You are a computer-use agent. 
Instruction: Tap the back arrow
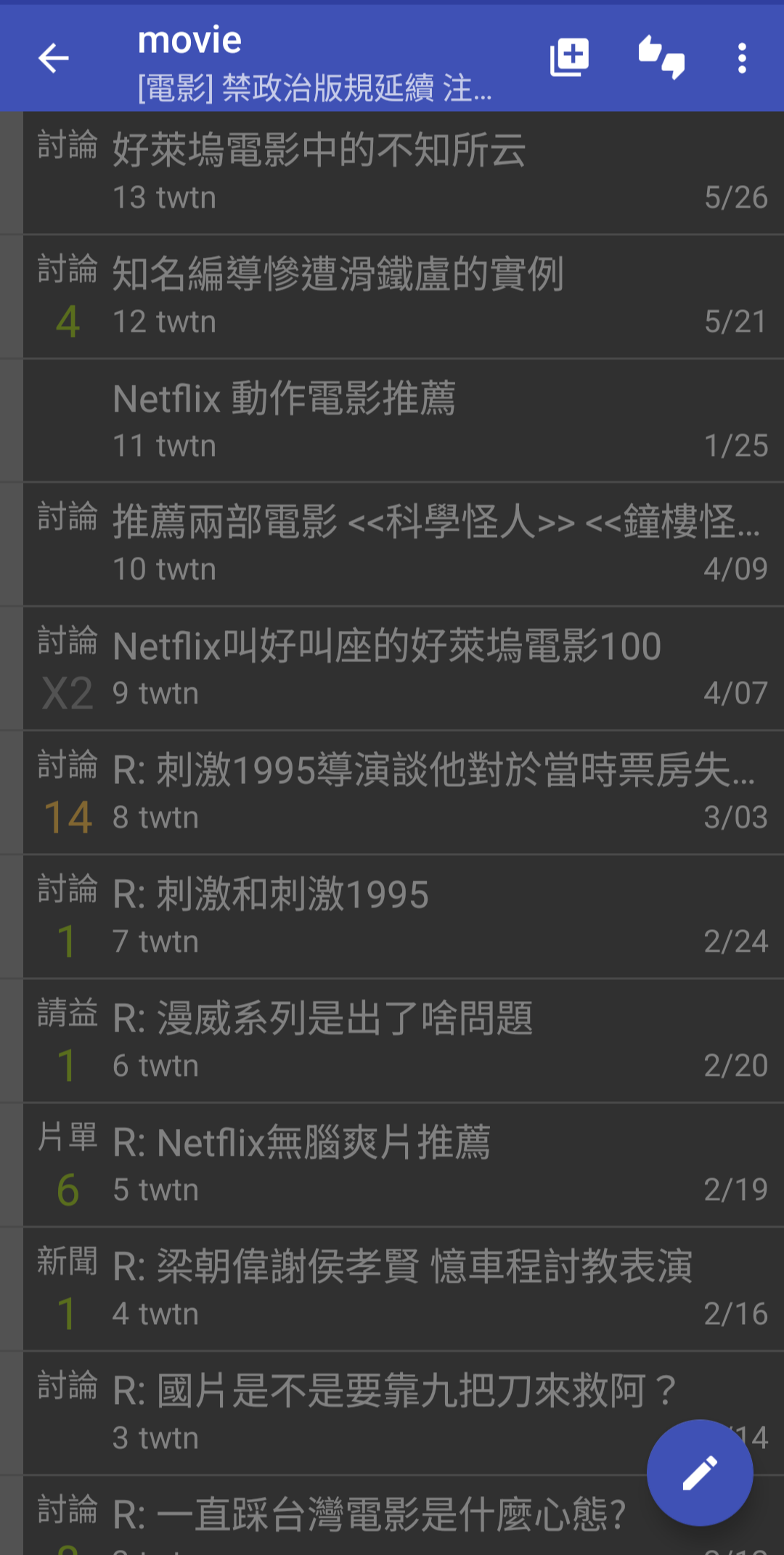(x=53, y=58)
